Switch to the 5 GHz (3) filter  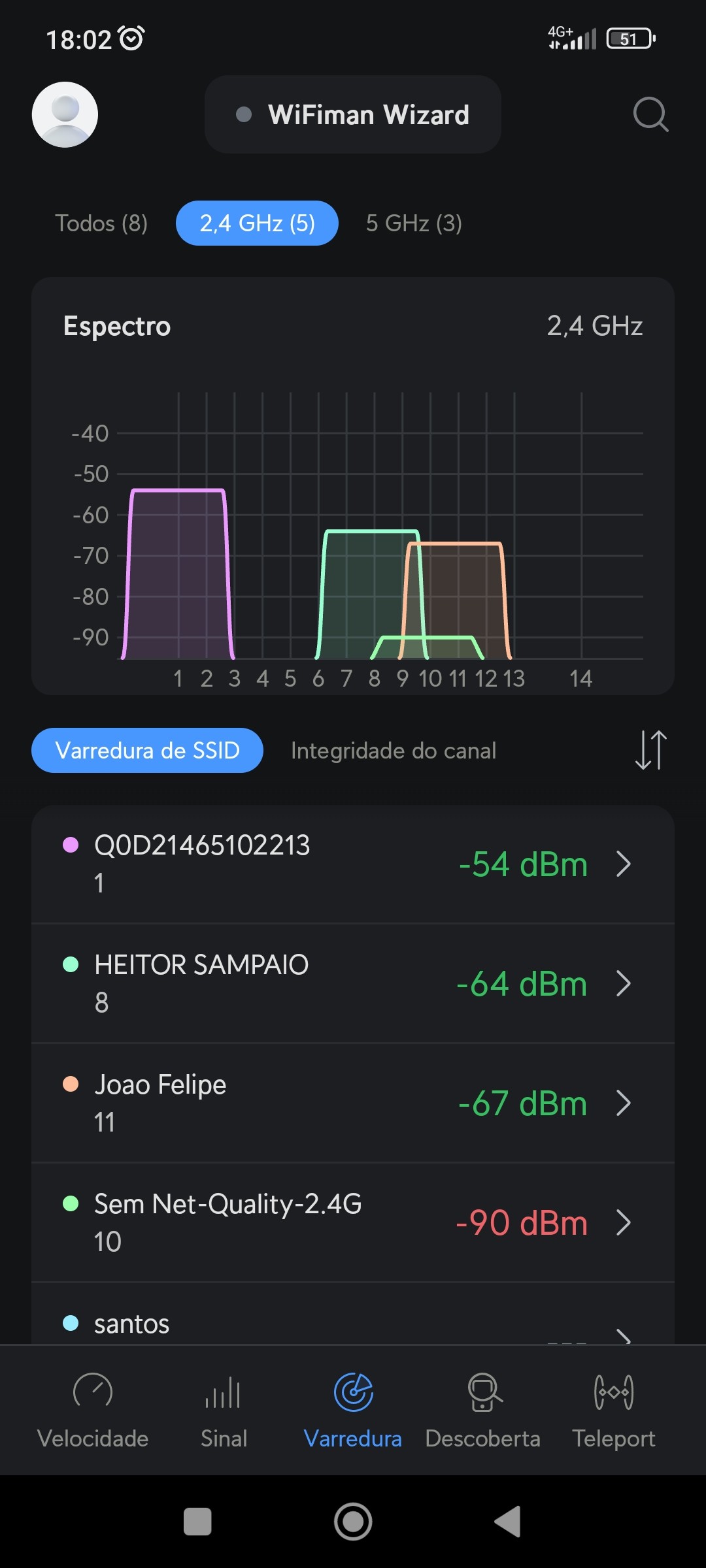(x=414, y=223)
